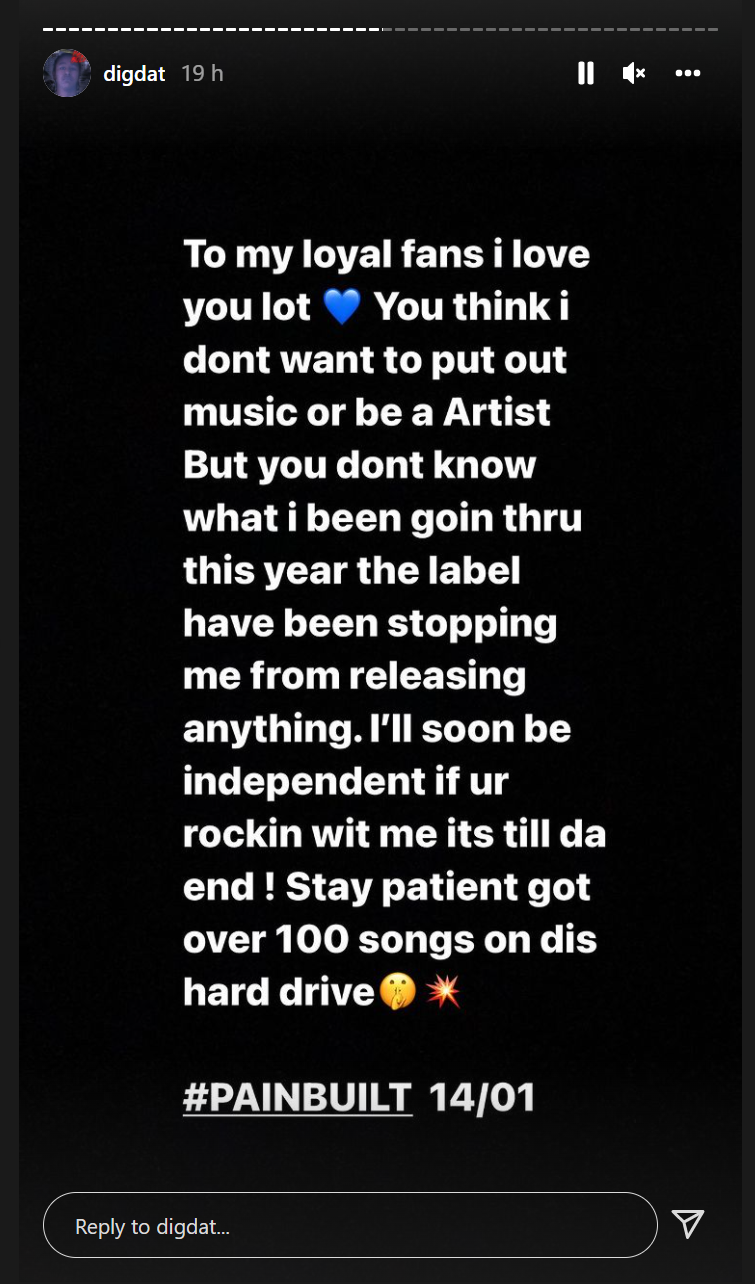Viewport: 755px width, 1284px height.
Task: Focus the Reply to digdat field
Action: coord(350,1225)
